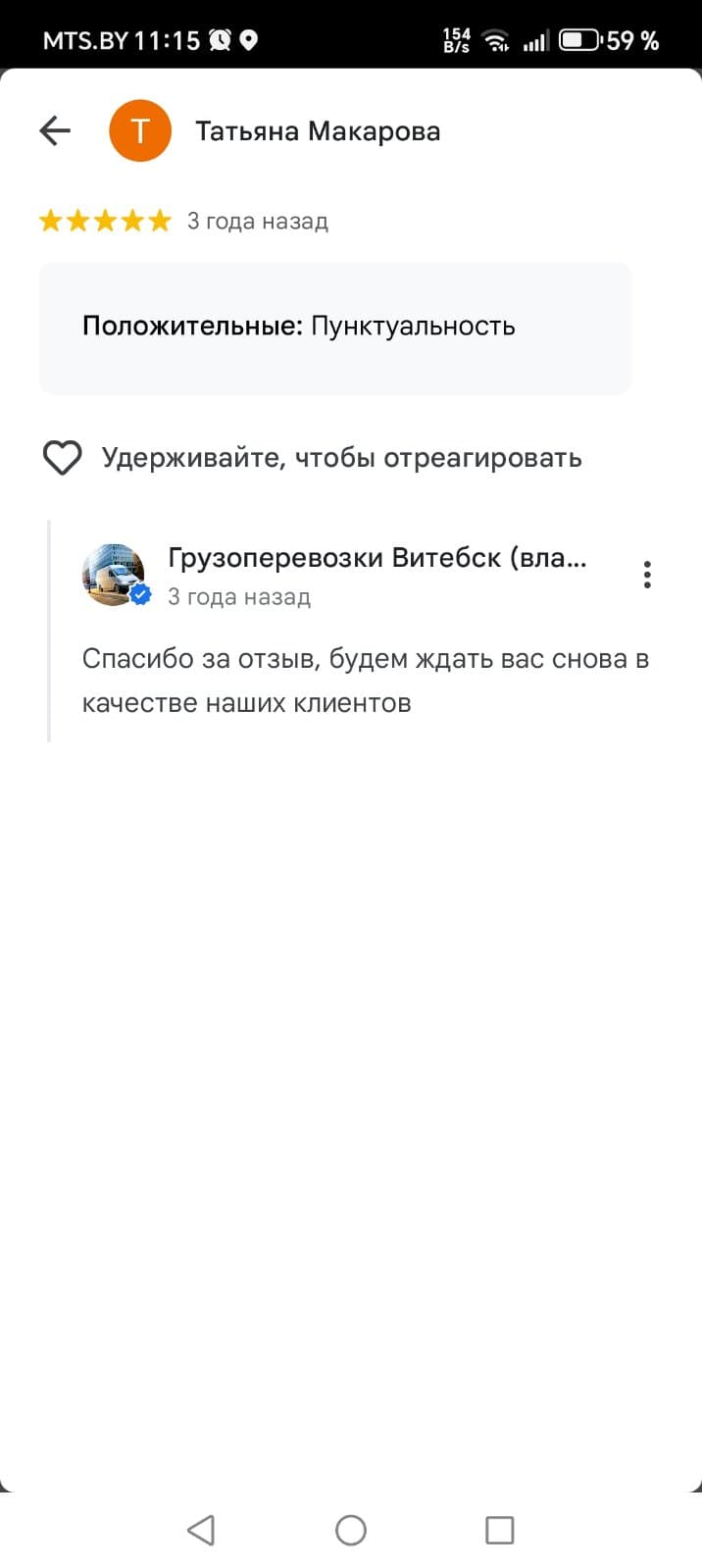Open Татьяна Макарова's profile avatar
Image resolution: width=702 pixels, height=1568 pixels.
tap(140, 130)
